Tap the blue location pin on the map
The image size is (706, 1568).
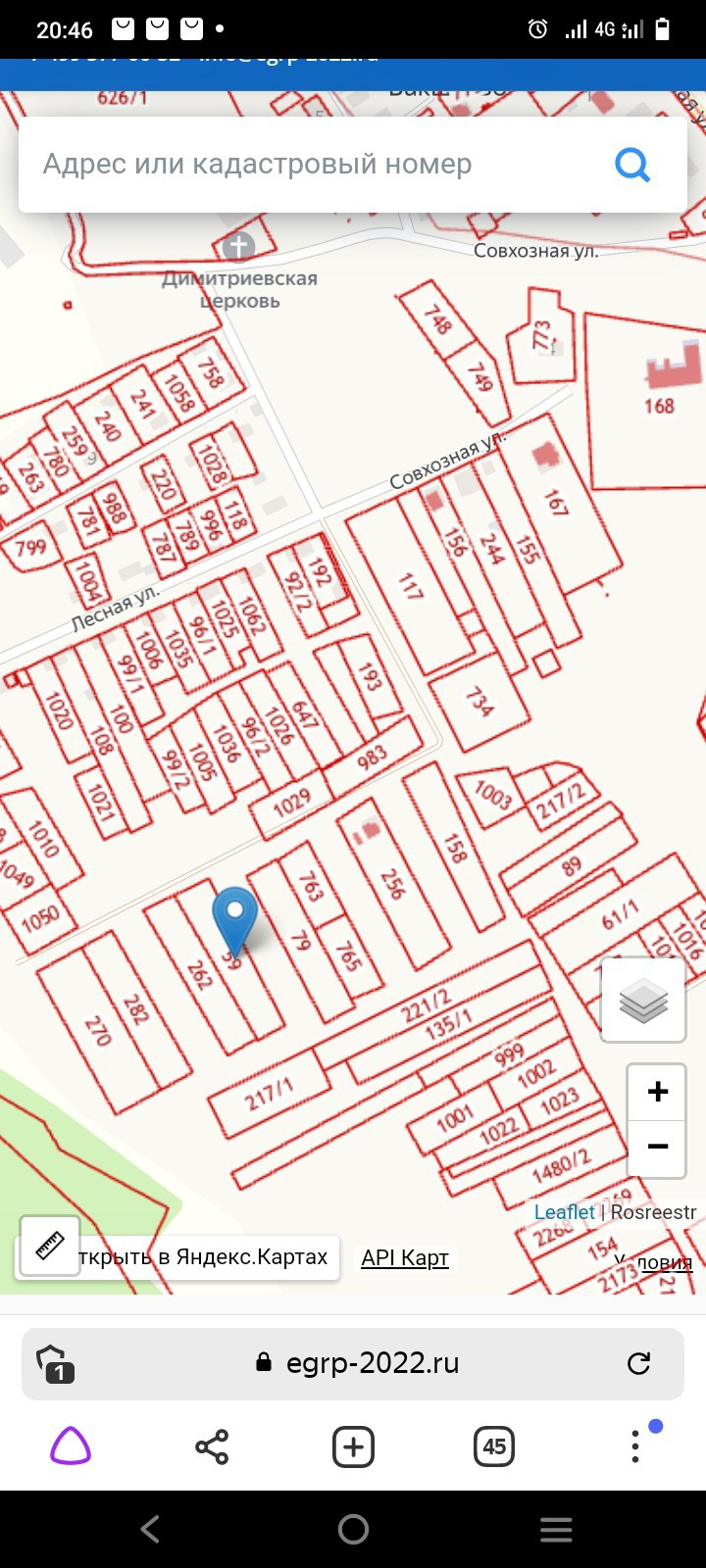[234, 917]
